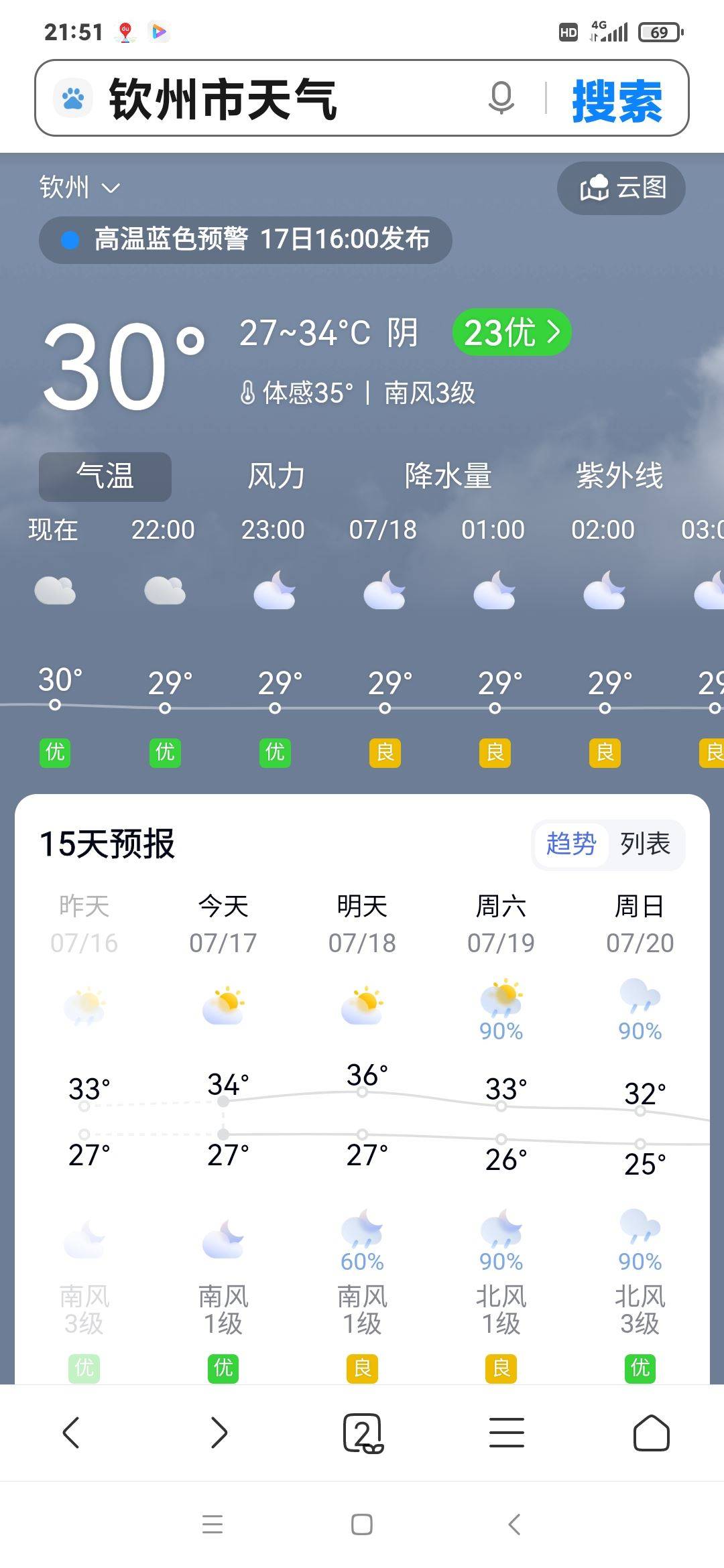The image size is (724, 1568).
Task: Switch to the 降水量 tab
Action: tap(448, 476)
